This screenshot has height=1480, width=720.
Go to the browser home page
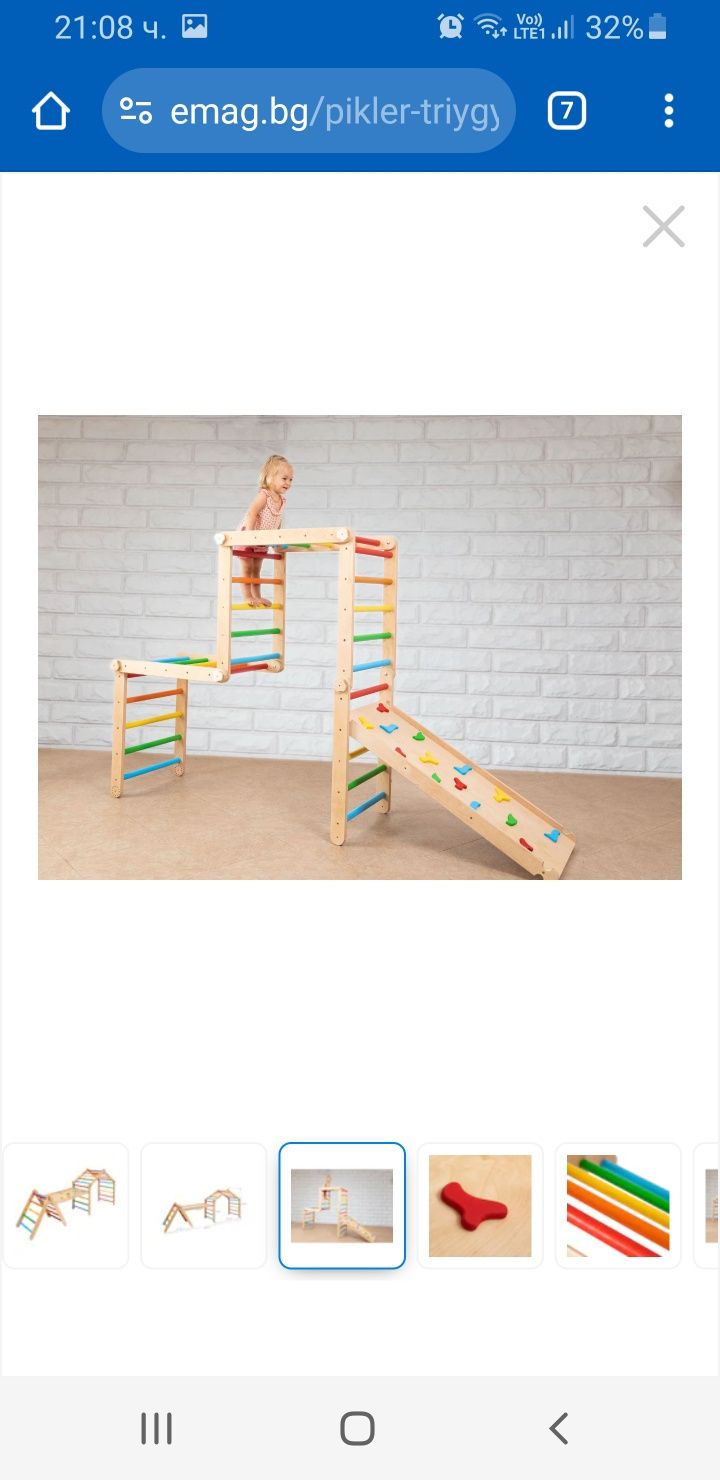pyautogui.click(x=51, y=111)
